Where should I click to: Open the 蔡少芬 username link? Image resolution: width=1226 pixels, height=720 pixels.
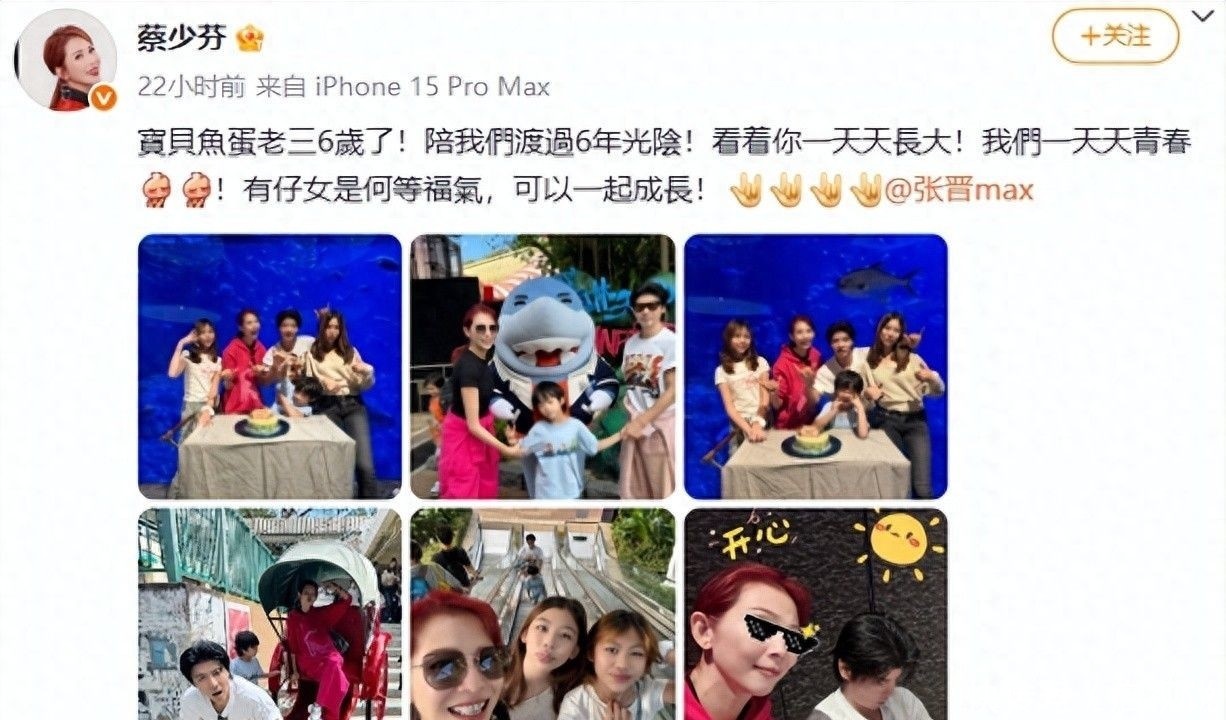click(181, 38)
